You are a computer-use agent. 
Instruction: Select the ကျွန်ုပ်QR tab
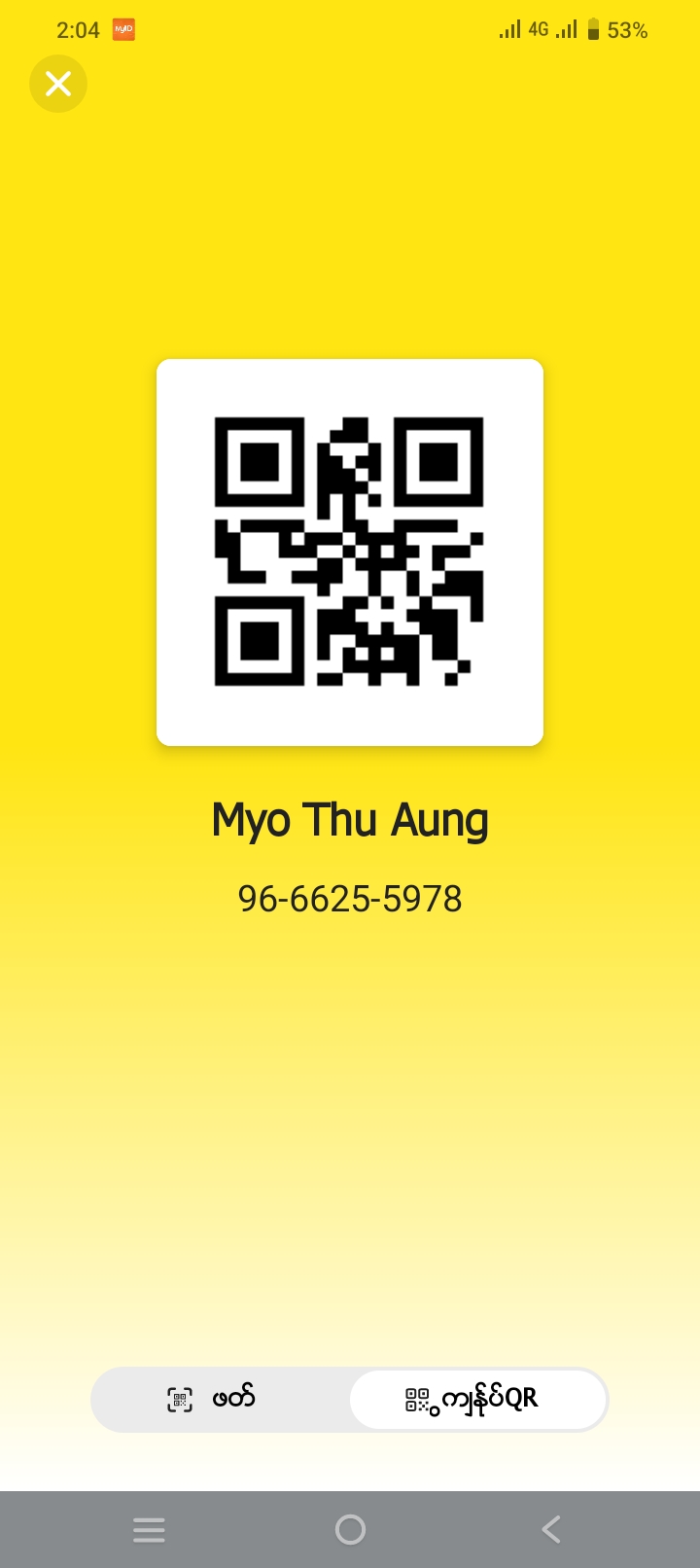(477, 1399)
